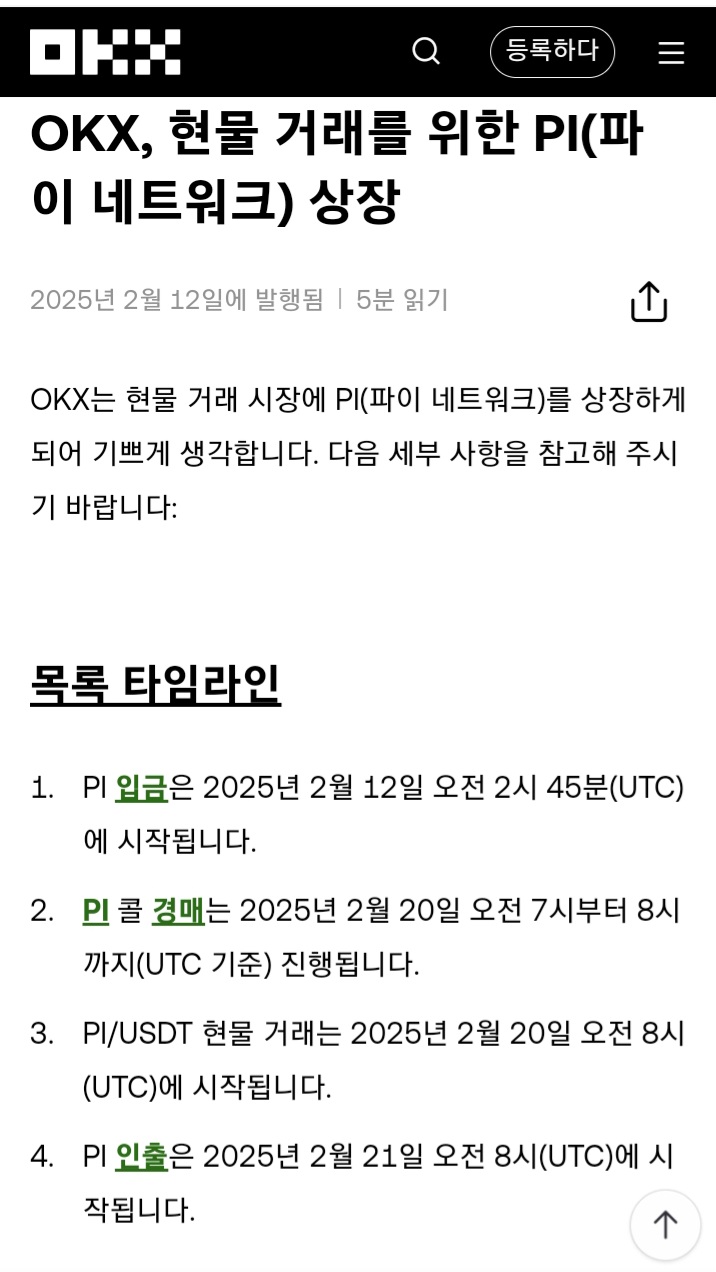The image size is (716, 1272).
Task: Jump back to top with the arrow button
Action: pyautogui.click(x=665, y=1225)
